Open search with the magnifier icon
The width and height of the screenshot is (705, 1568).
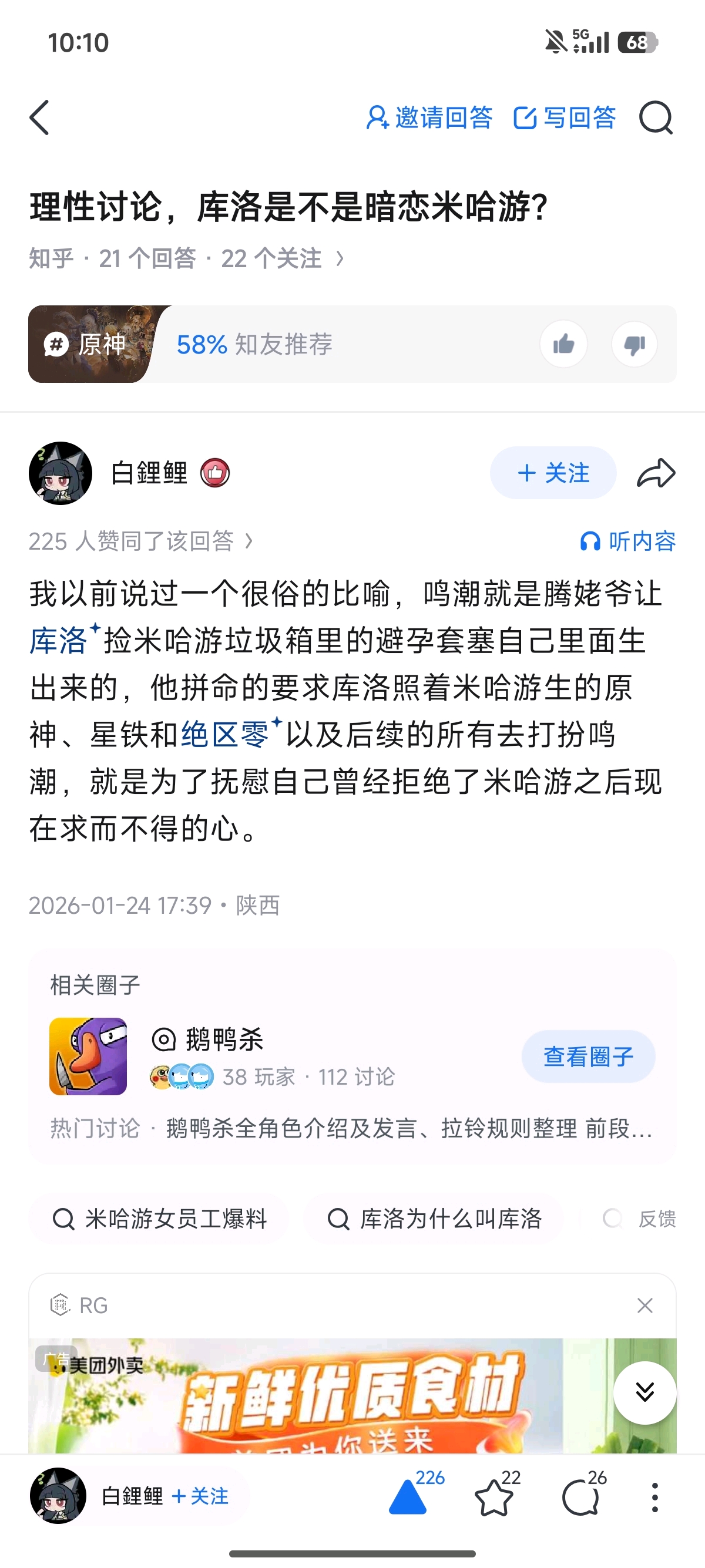tap(655, 117)
